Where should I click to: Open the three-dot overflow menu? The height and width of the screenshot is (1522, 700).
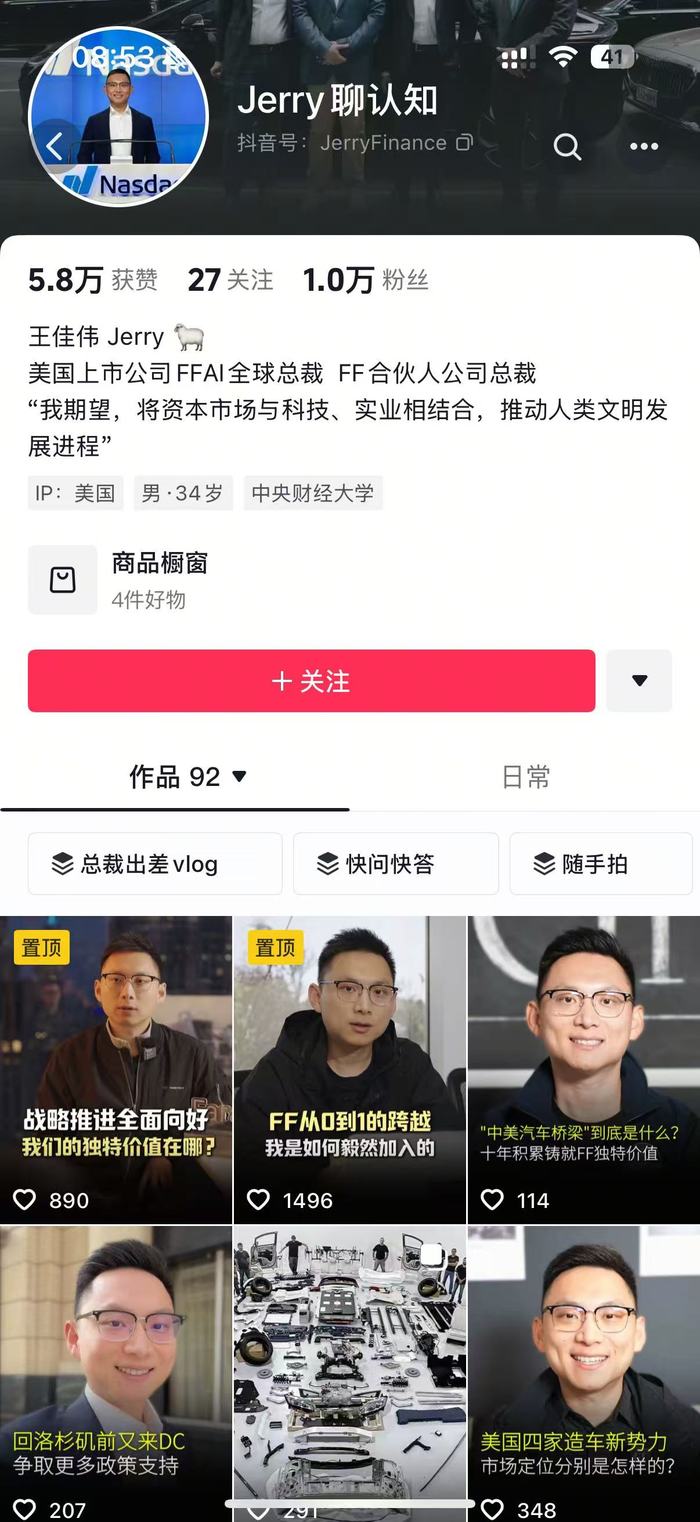pyautogui.click(x=643, y=147)
